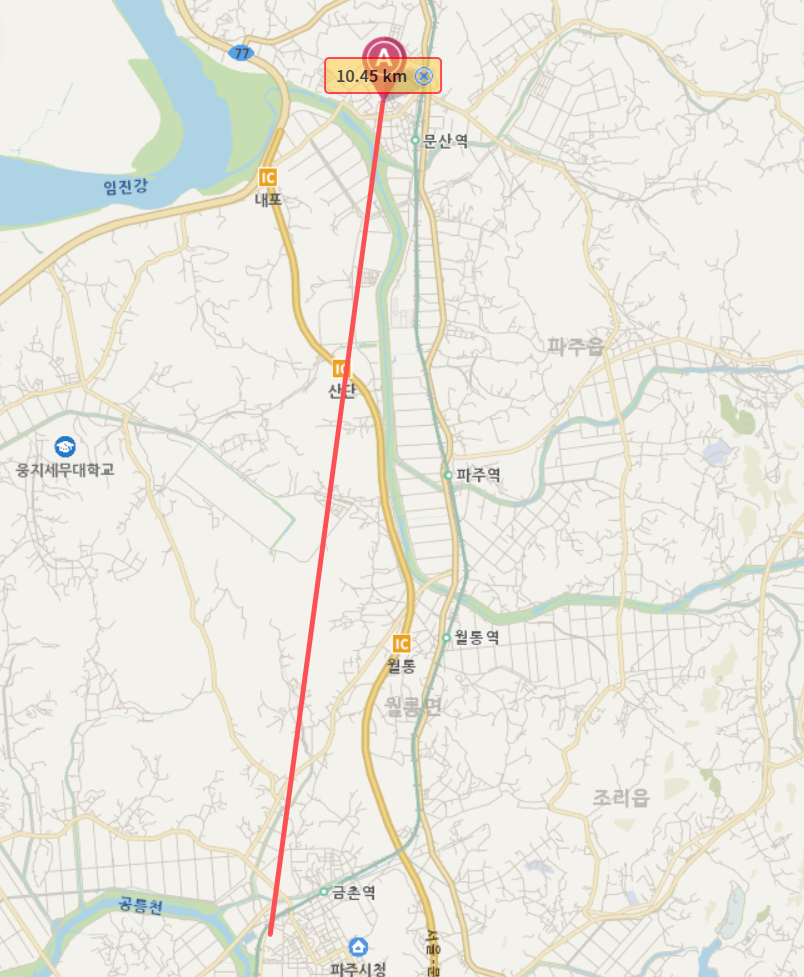Dismiss the 10.45 km distance label
This screenshot has width=804, height=977.
click(x=424, y=76)
